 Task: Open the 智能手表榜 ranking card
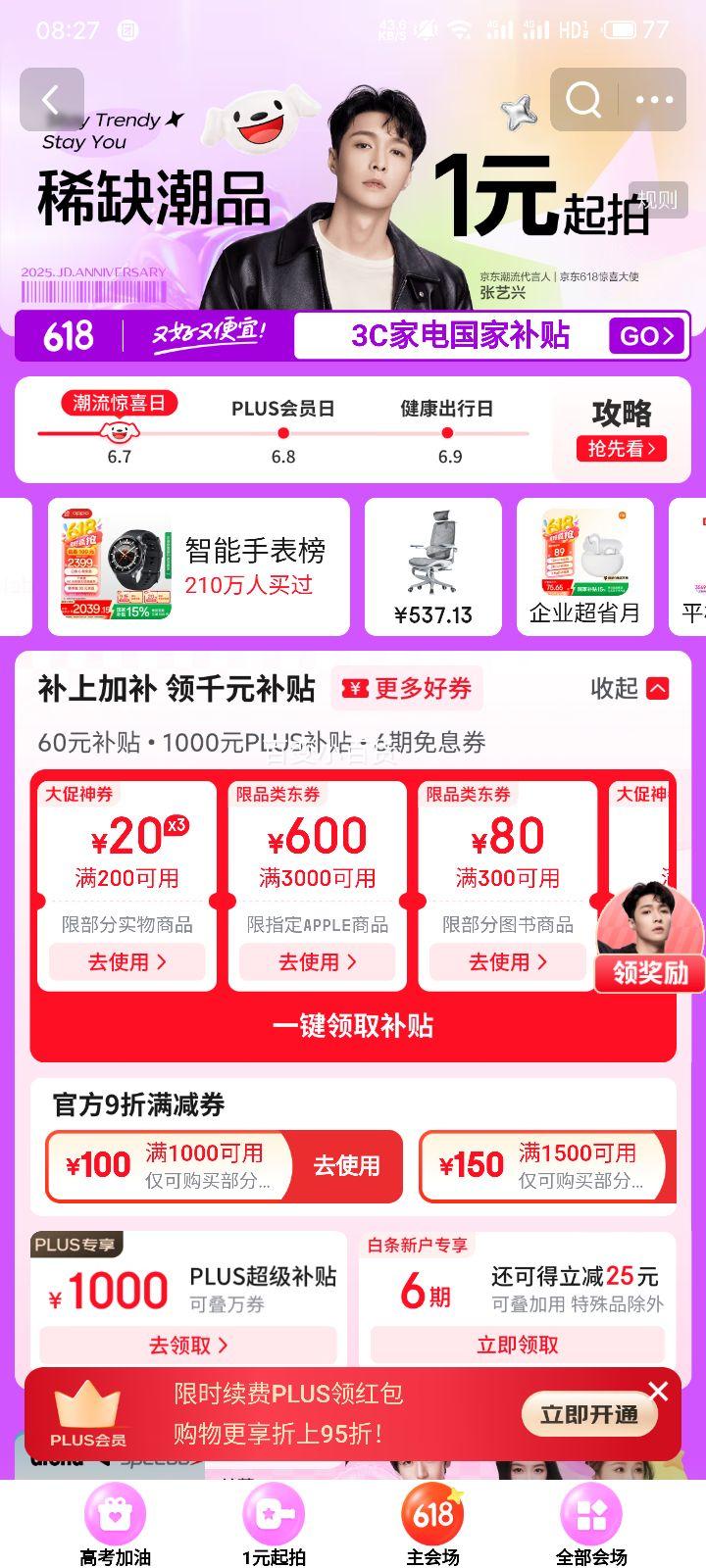[x=199, y=567]
